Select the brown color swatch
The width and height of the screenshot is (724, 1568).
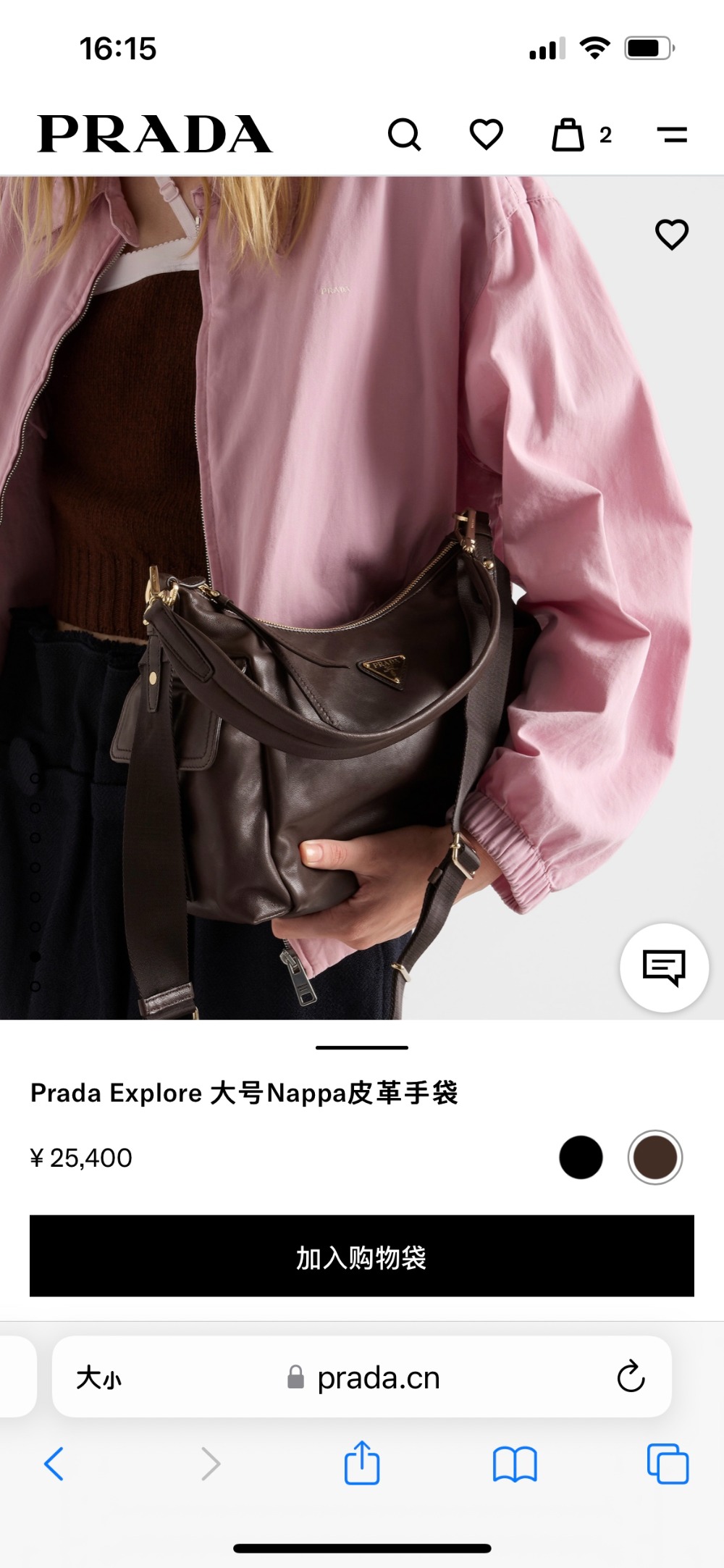654,1157
